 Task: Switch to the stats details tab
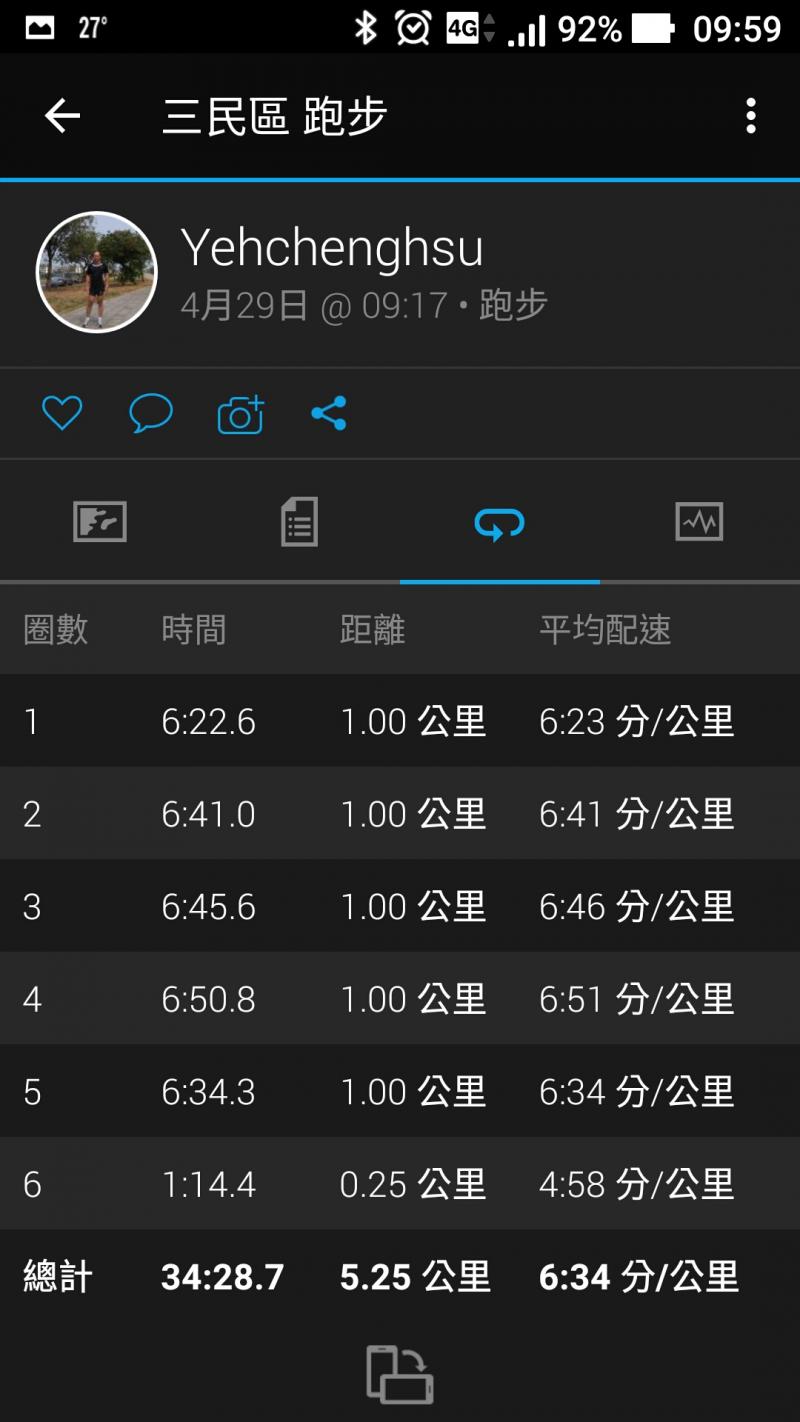(x=299, y=522)
